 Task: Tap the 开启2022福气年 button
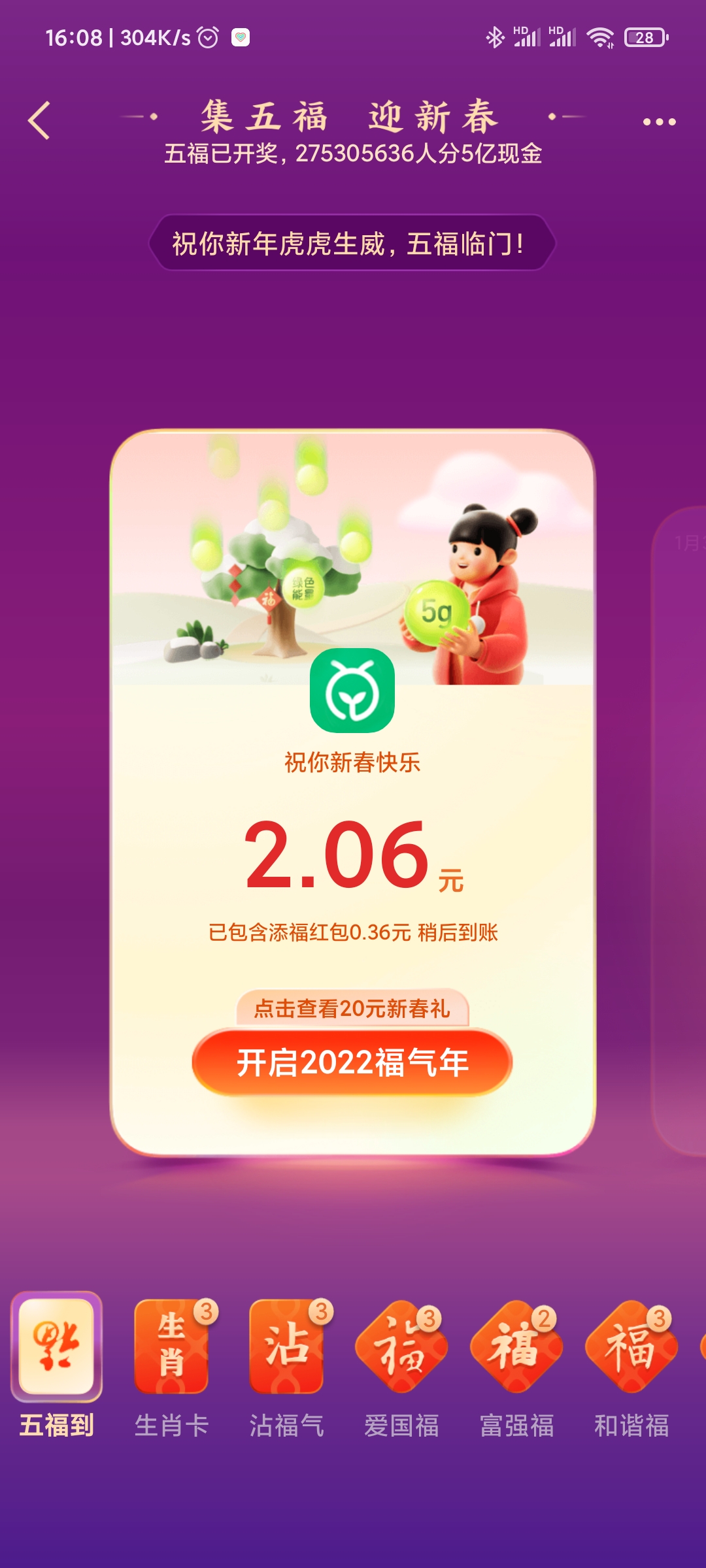coord(352,1062)
